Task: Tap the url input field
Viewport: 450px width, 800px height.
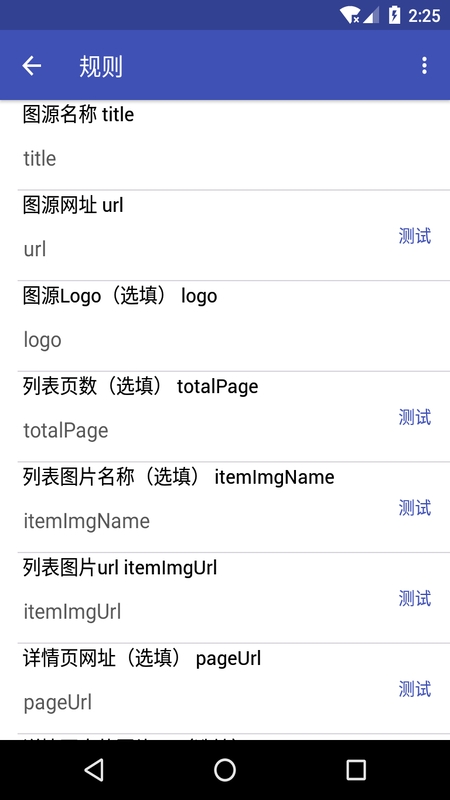Action: pos(202,249)
